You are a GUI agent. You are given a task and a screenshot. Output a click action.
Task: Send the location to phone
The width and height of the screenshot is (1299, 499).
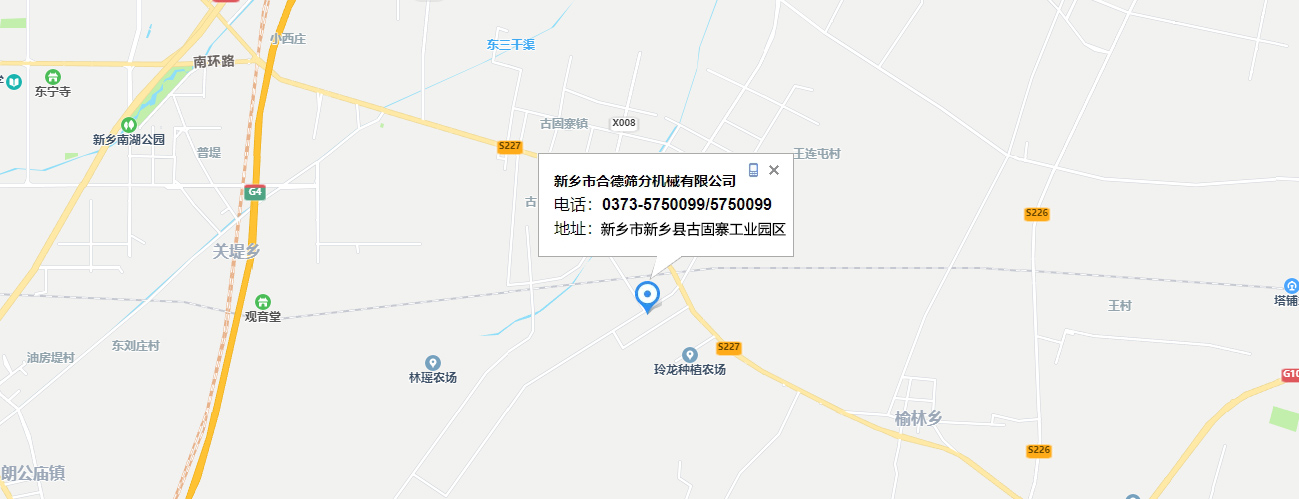coord(754,170)
